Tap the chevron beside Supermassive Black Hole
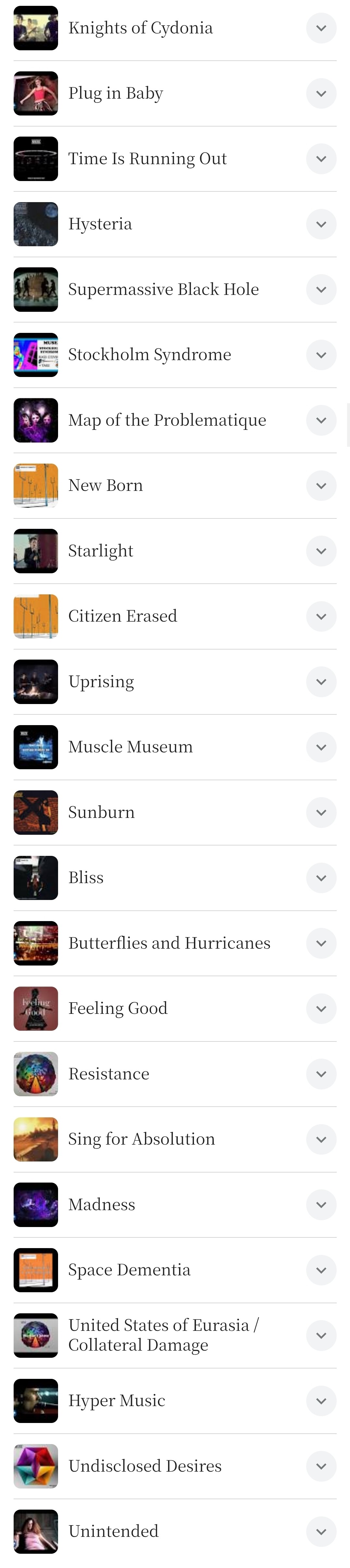 point(321,290)
